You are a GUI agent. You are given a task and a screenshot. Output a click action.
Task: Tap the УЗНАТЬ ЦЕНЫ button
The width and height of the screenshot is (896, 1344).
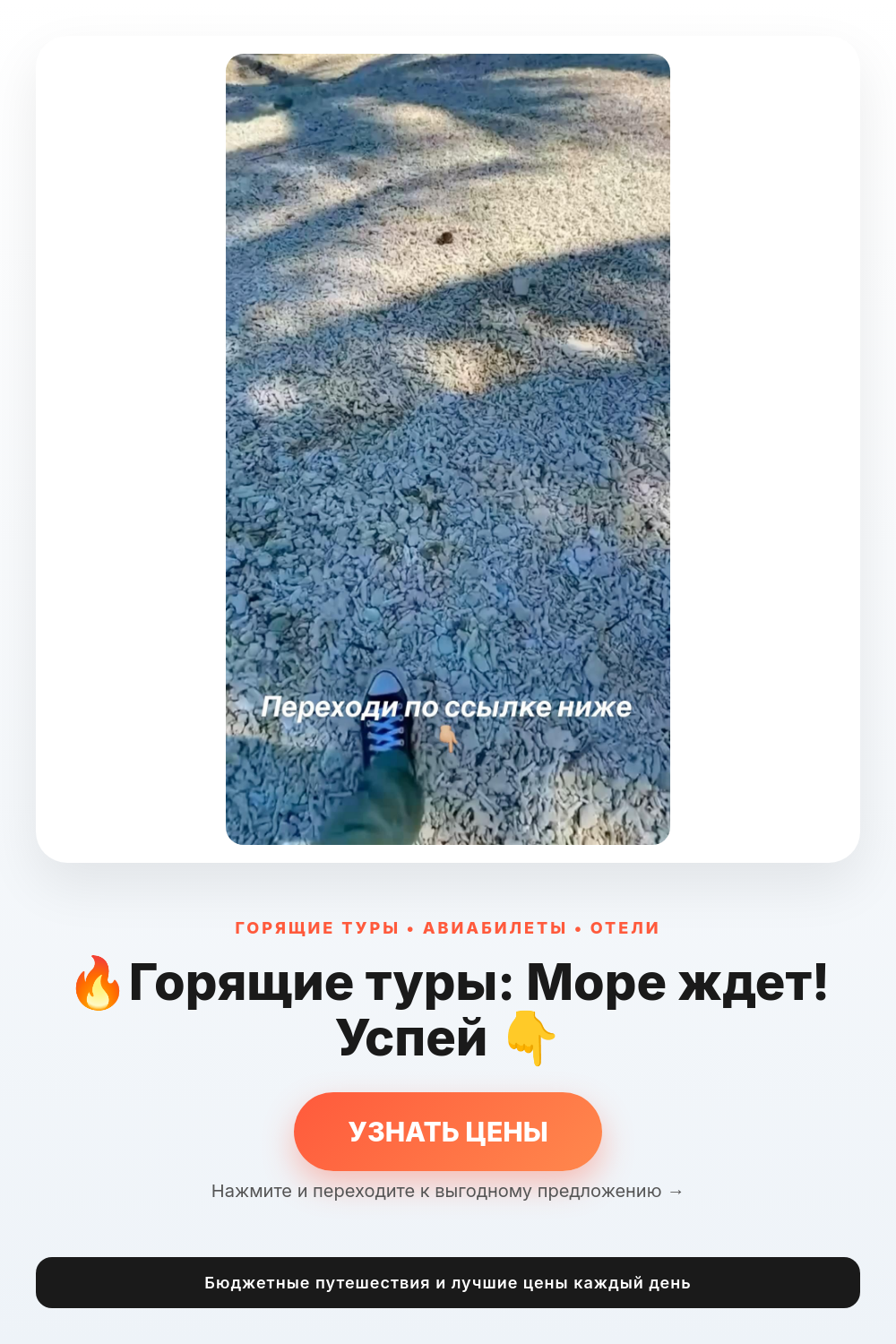click(x=448, y=1131)
